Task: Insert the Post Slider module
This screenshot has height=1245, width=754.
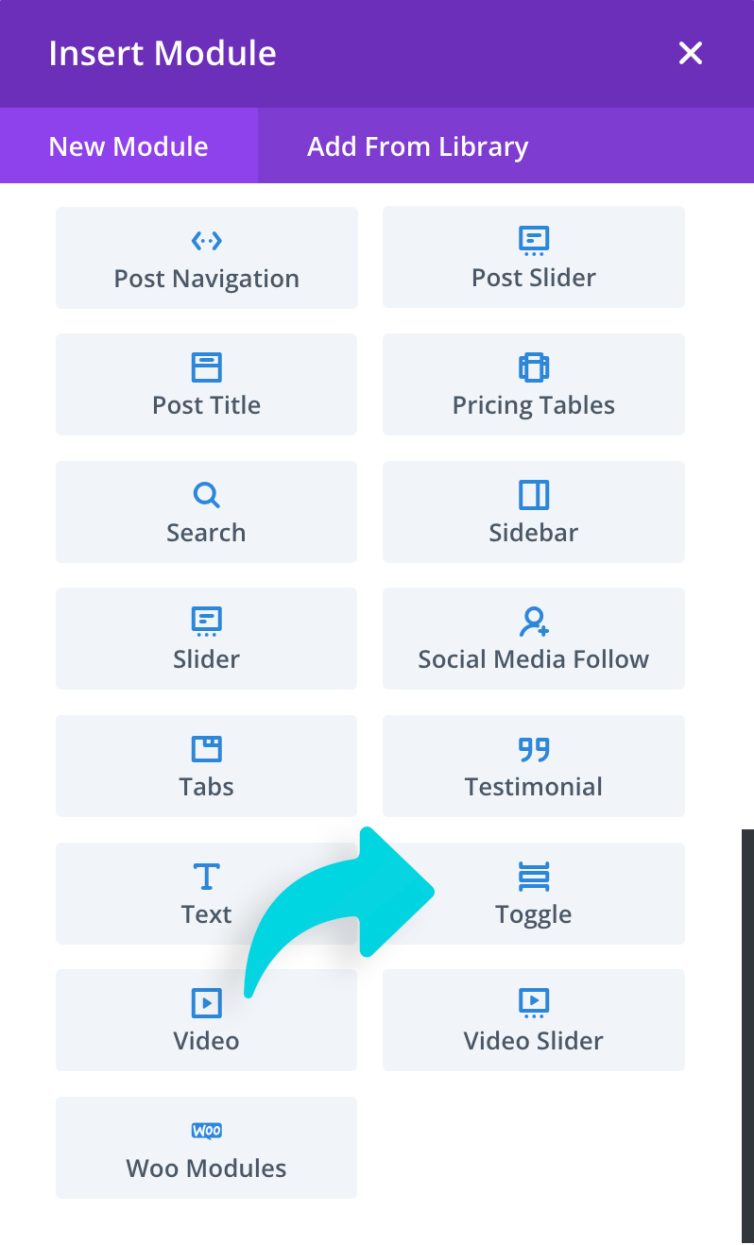Action: [x=533, y=257]
